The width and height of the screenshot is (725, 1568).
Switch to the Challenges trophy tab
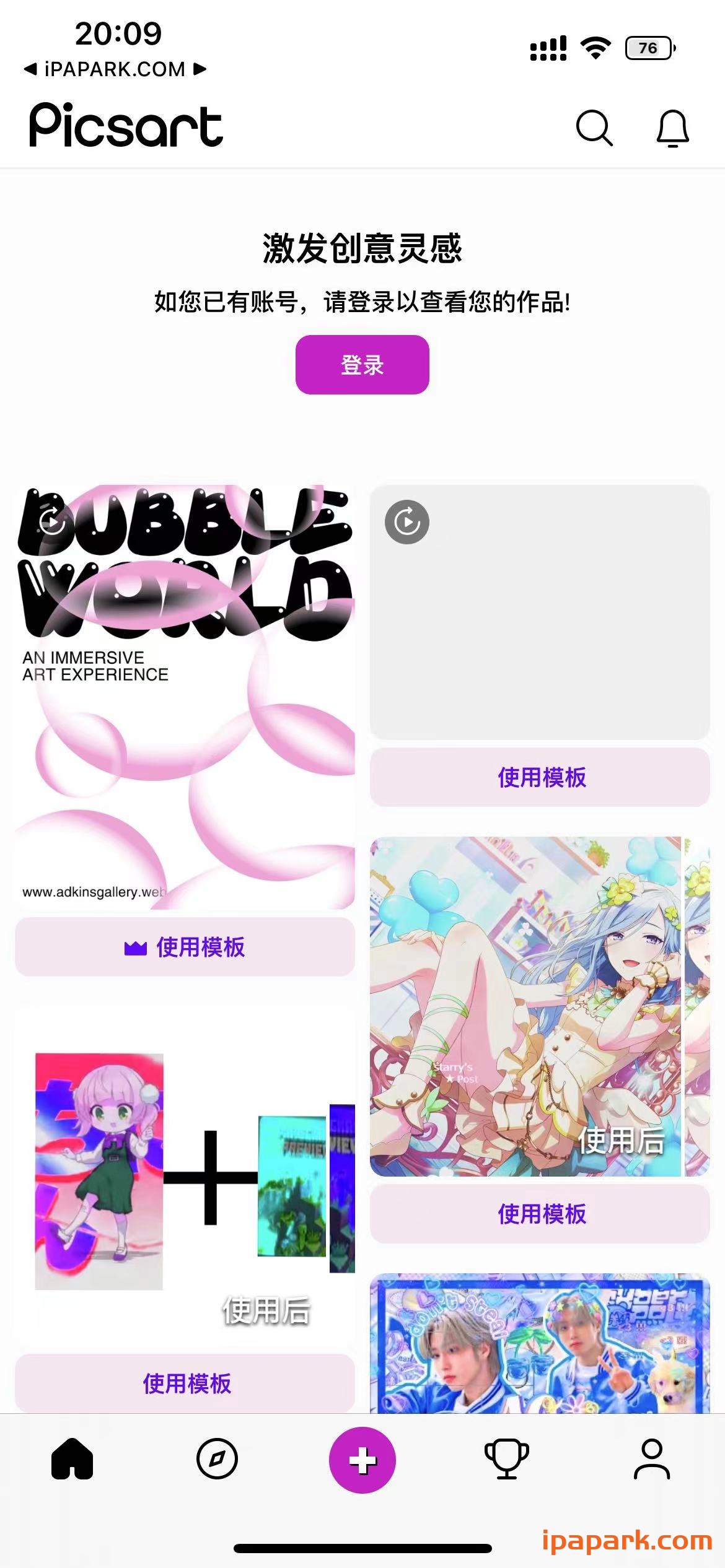click(507, 1459)
